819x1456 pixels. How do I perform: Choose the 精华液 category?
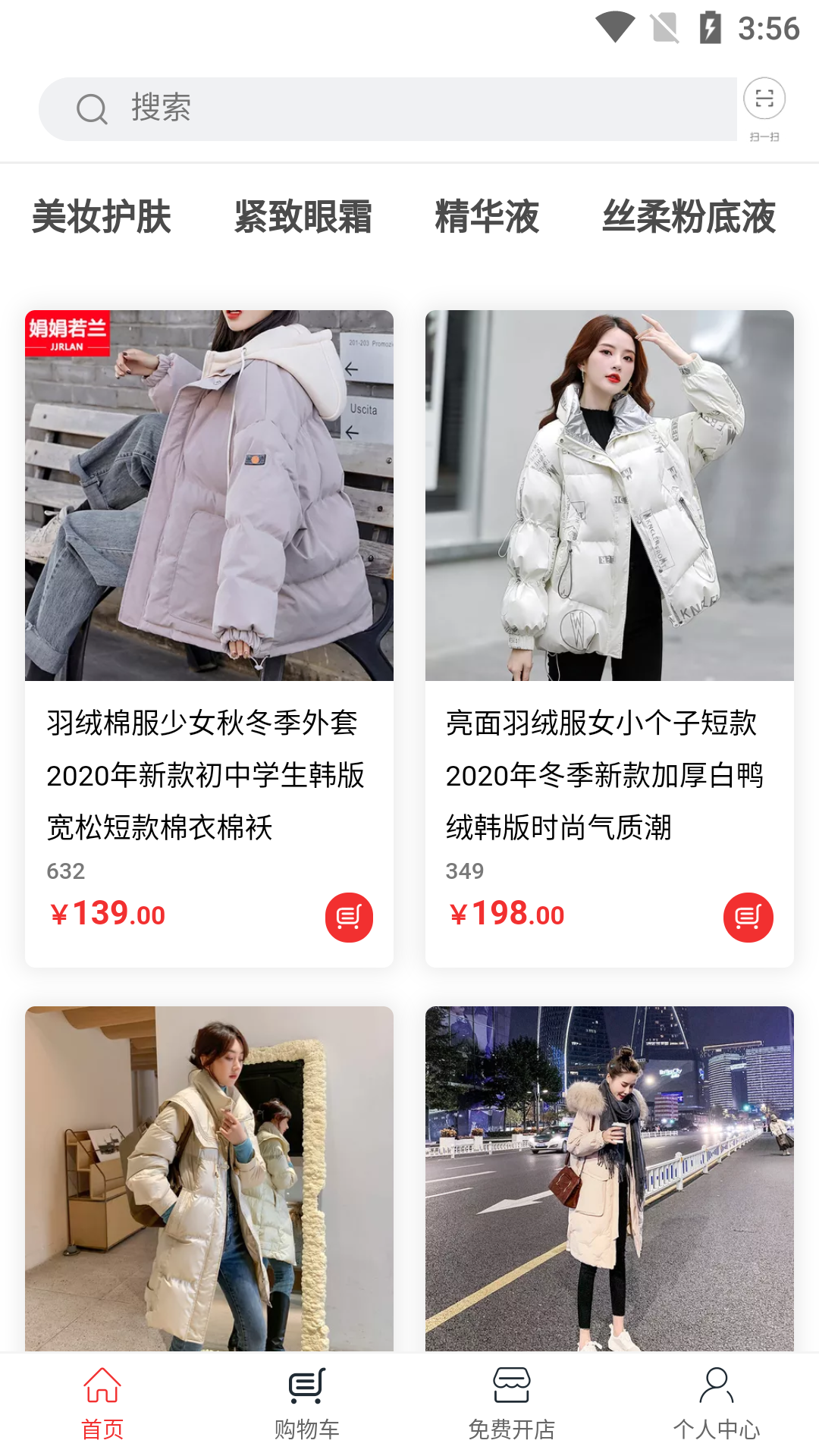pos(487,217)
